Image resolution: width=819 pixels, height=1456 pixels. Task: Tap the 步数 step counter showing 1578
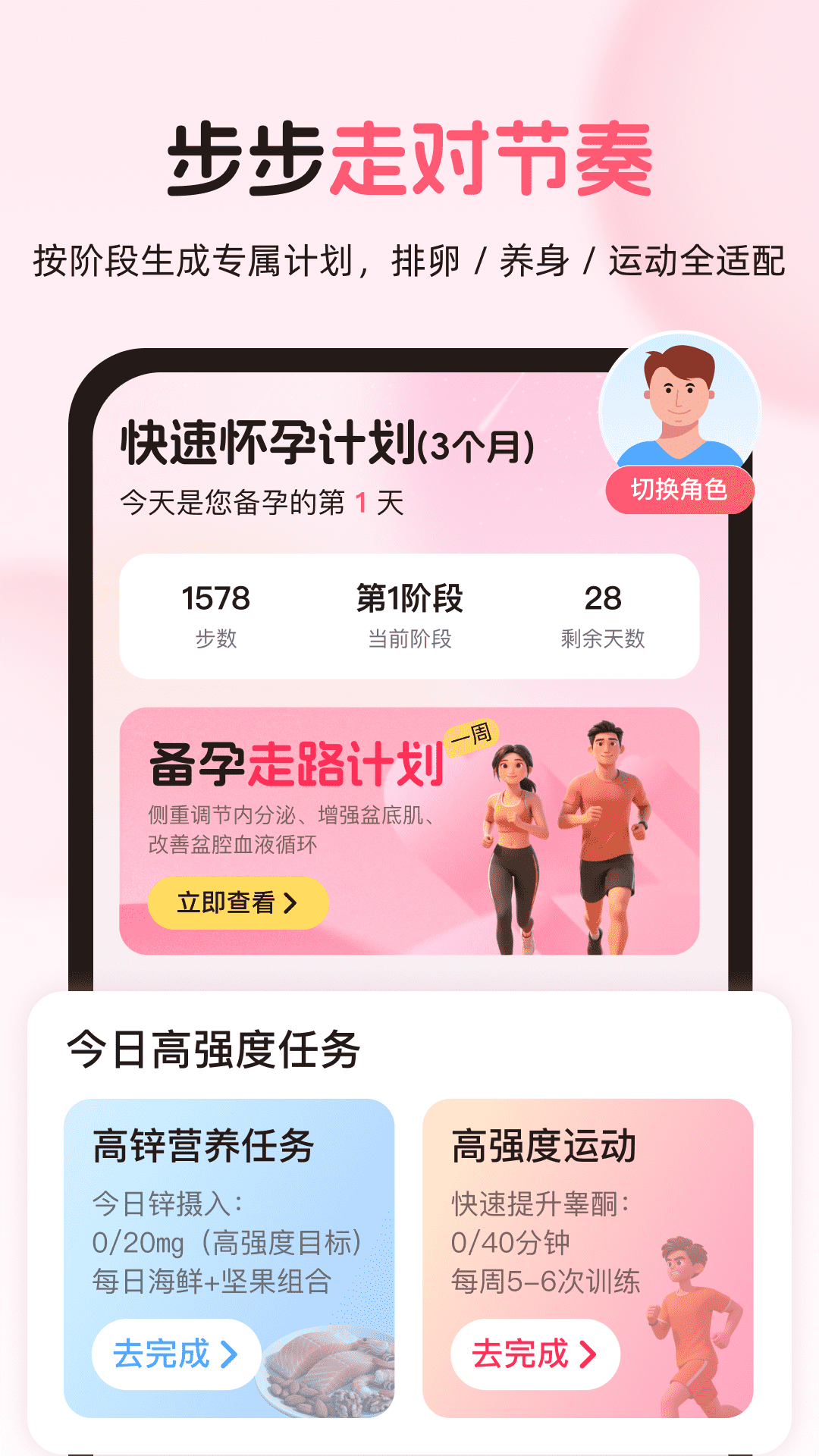pyautogui.click(x=215, y=614)
